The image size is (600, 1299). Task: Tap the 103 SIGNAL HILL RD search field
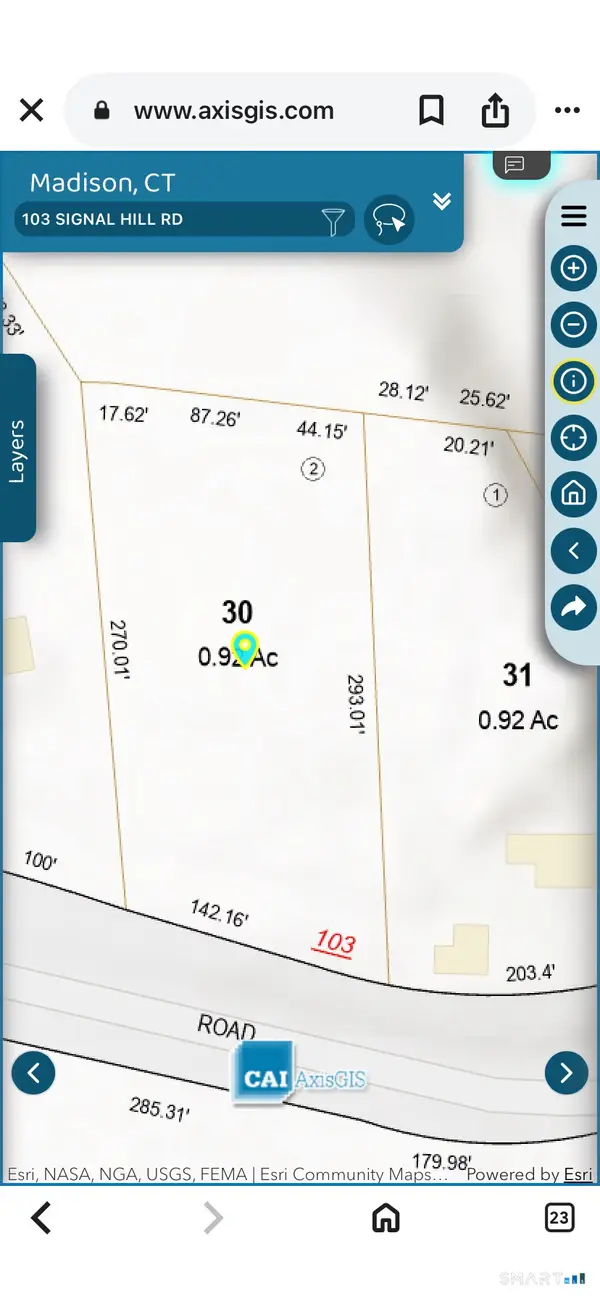coord(165,219)
